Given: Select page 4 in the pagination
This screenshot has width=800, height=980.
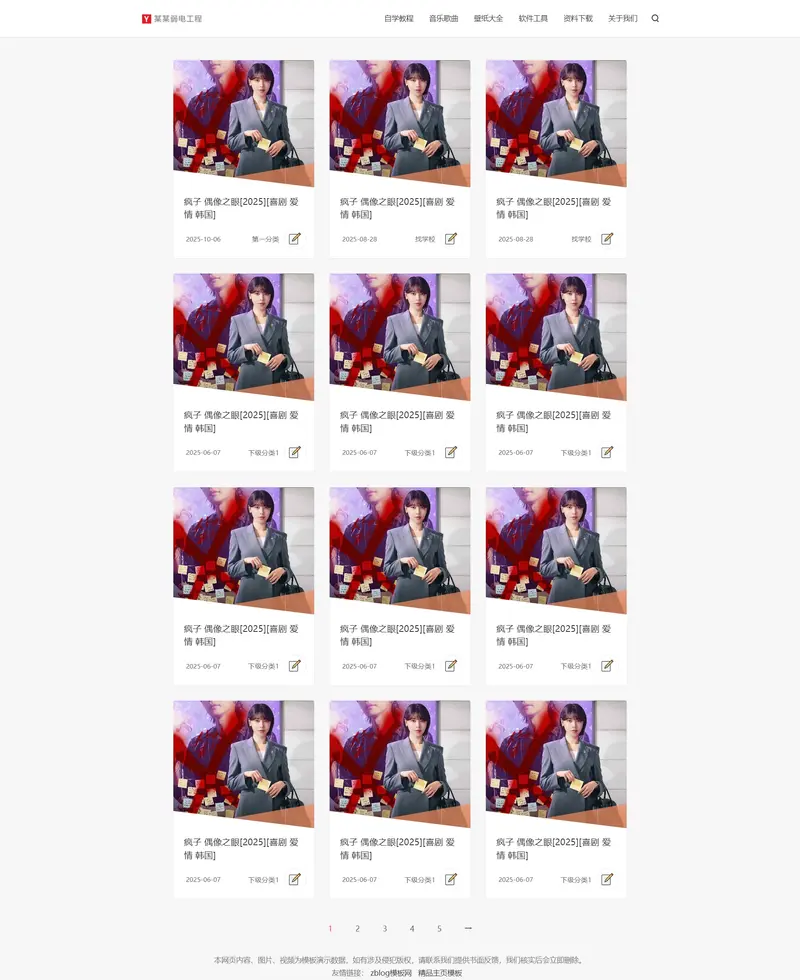Looking at the screenshot, I should click(412, 929).
